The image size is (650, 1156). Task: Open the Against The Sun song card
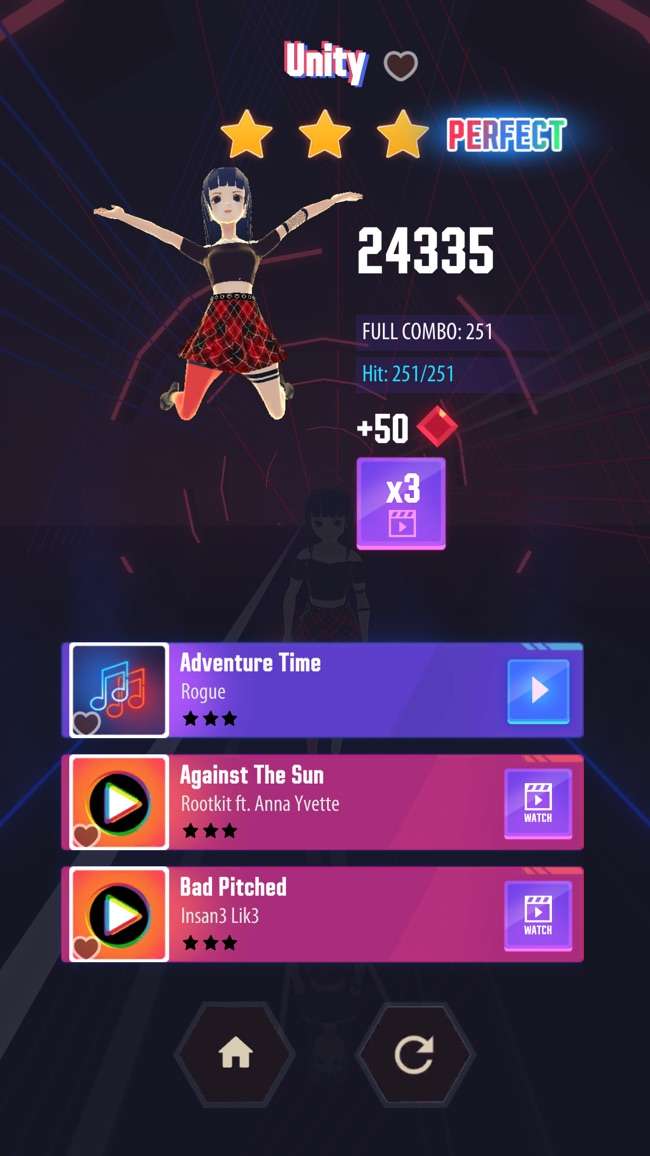tap(330, 803)
